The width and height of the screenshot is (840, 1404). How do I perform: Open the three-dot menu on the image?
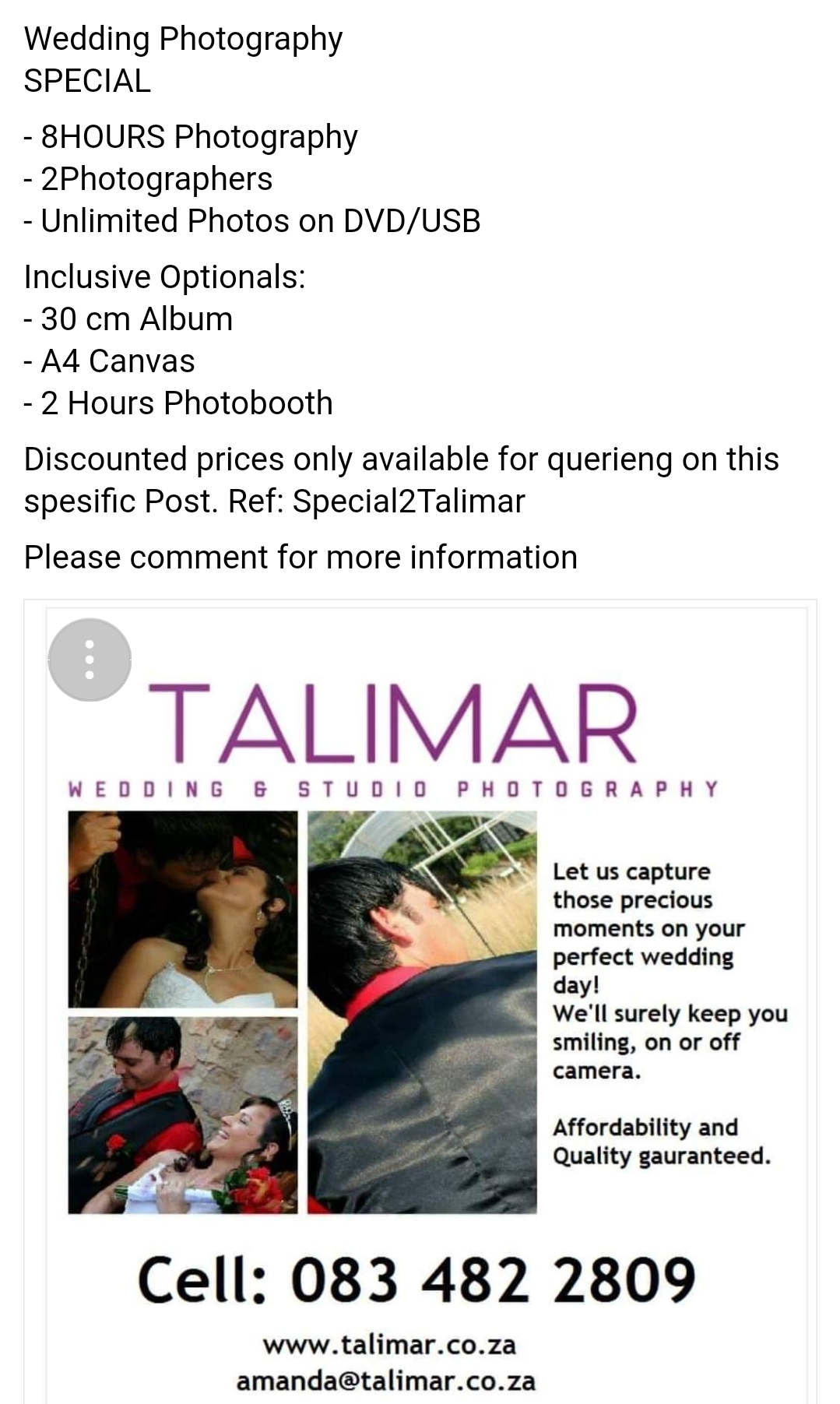[x=90, y=660]
